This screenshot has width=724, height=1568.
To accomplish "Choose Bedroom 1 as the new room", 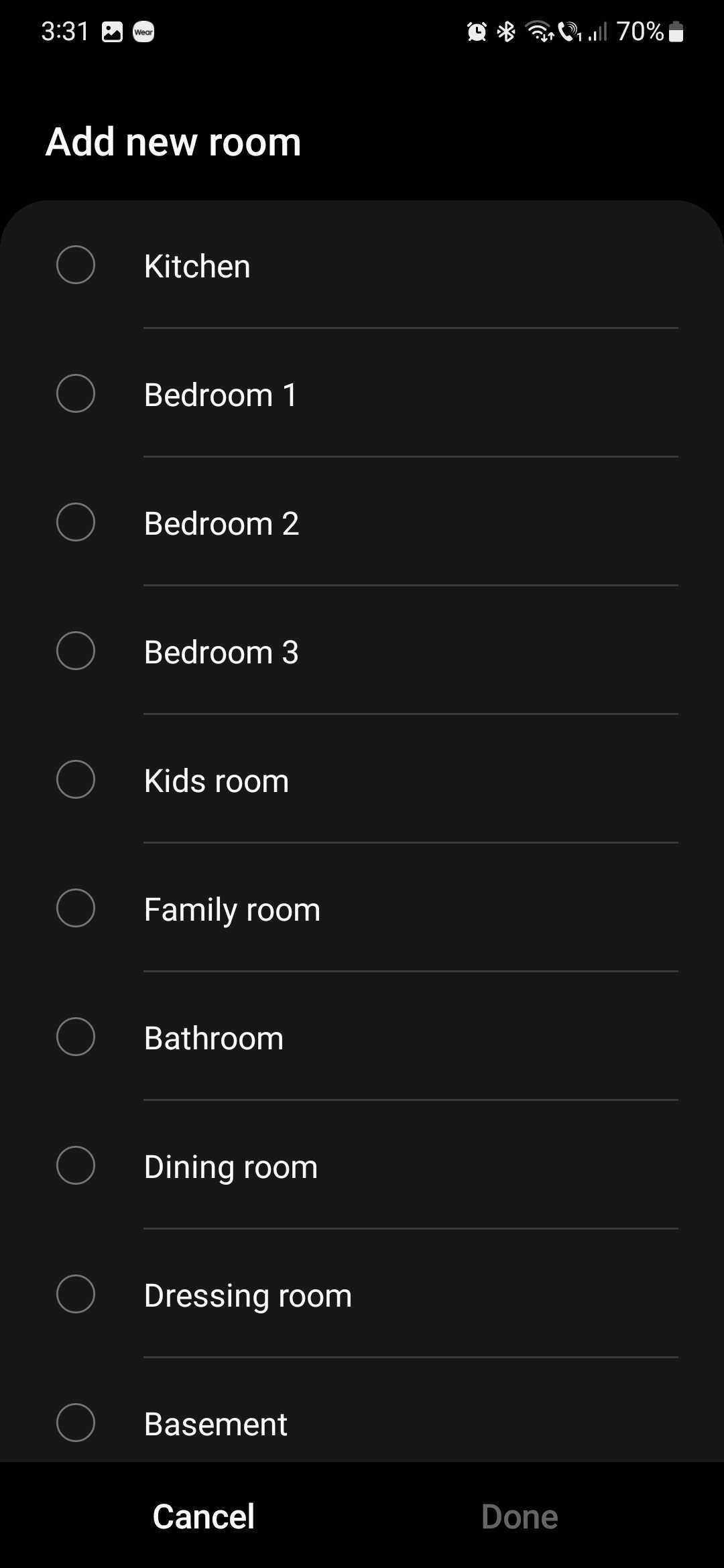I will point(76,394).
